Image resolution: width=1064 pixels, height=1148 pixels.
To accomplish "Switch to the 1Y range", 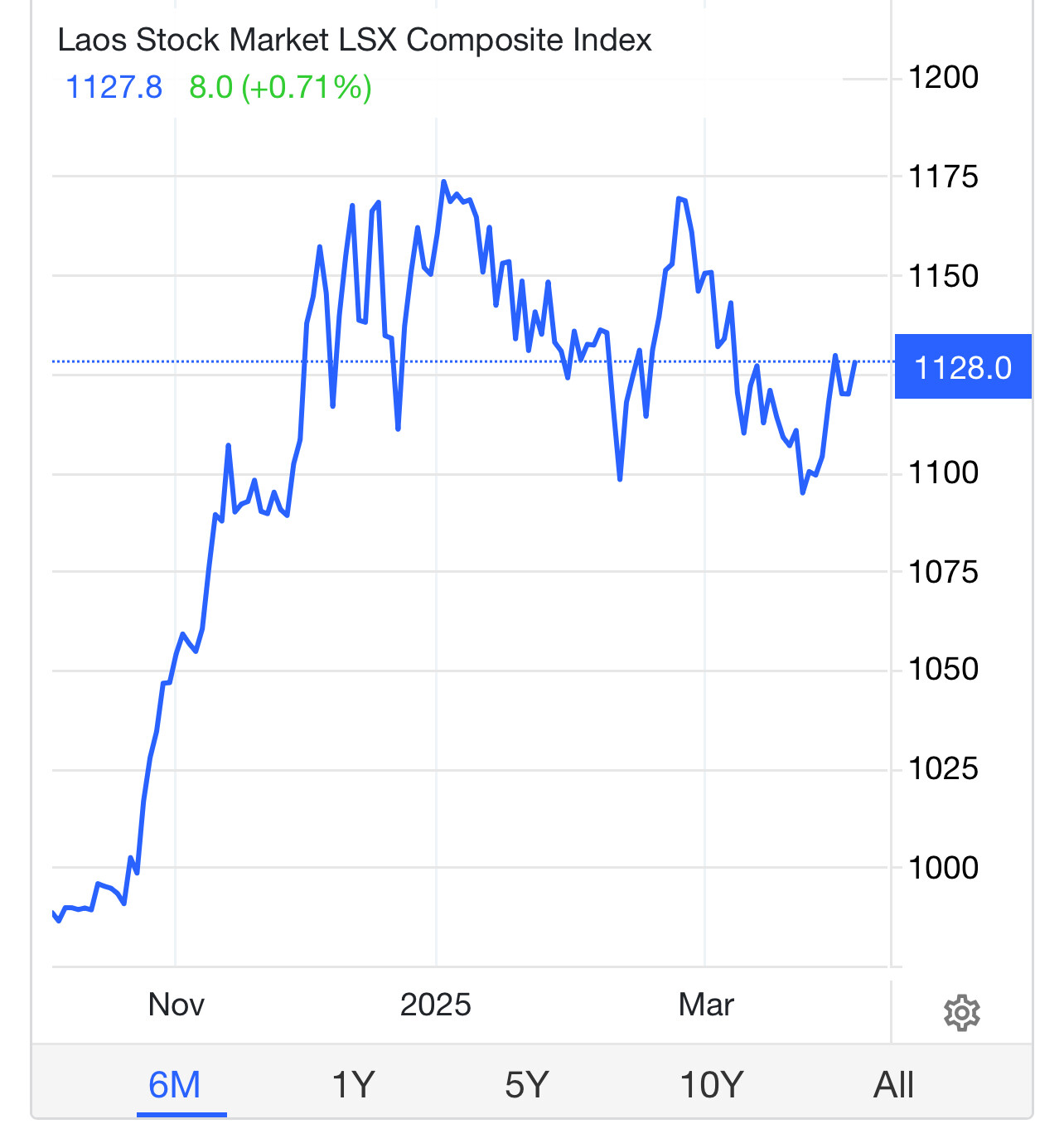I will click(x=354, y=1084).
